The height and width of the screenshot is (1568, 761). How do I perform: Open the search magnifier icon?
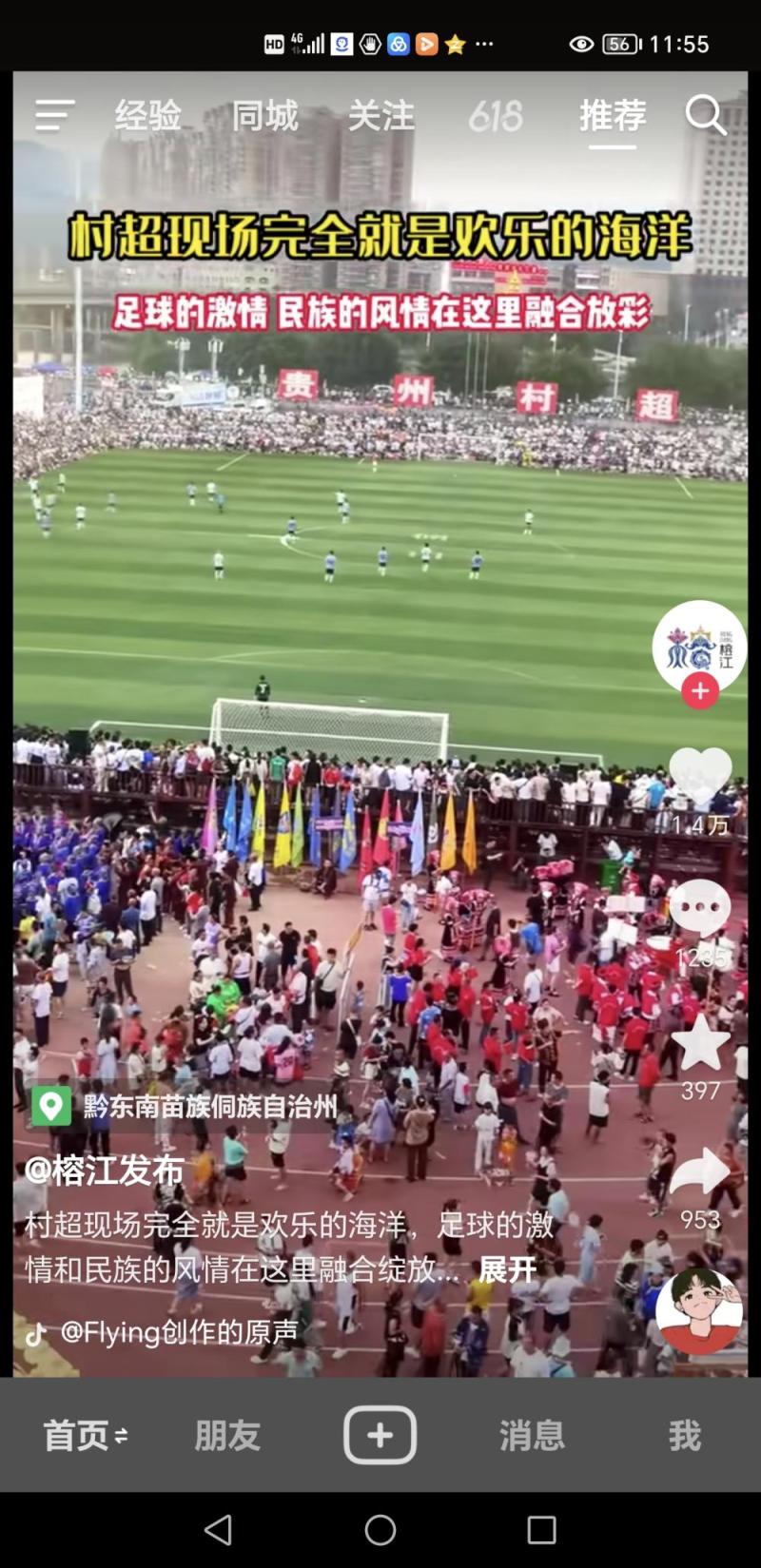(706, 115)
